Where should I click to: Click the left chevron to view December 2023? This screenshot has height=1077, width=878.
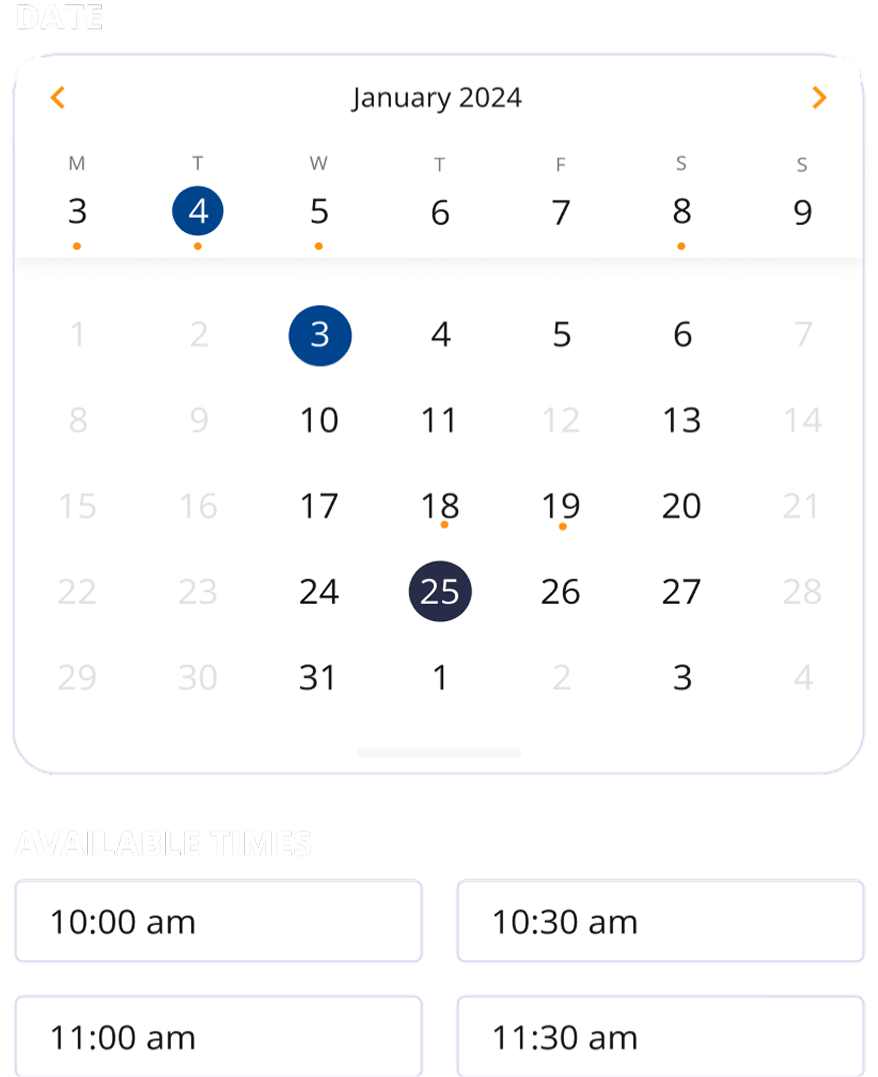point(57,97)
